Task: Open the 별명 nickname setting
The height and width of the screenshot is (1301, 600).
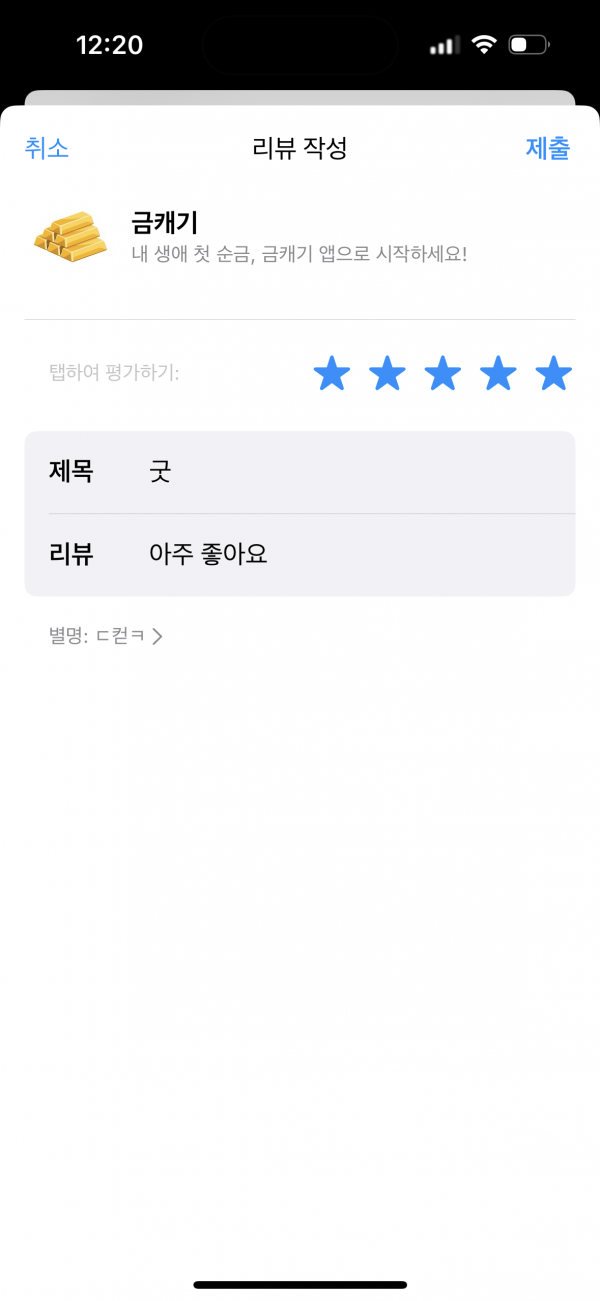Action: [105, 636]
